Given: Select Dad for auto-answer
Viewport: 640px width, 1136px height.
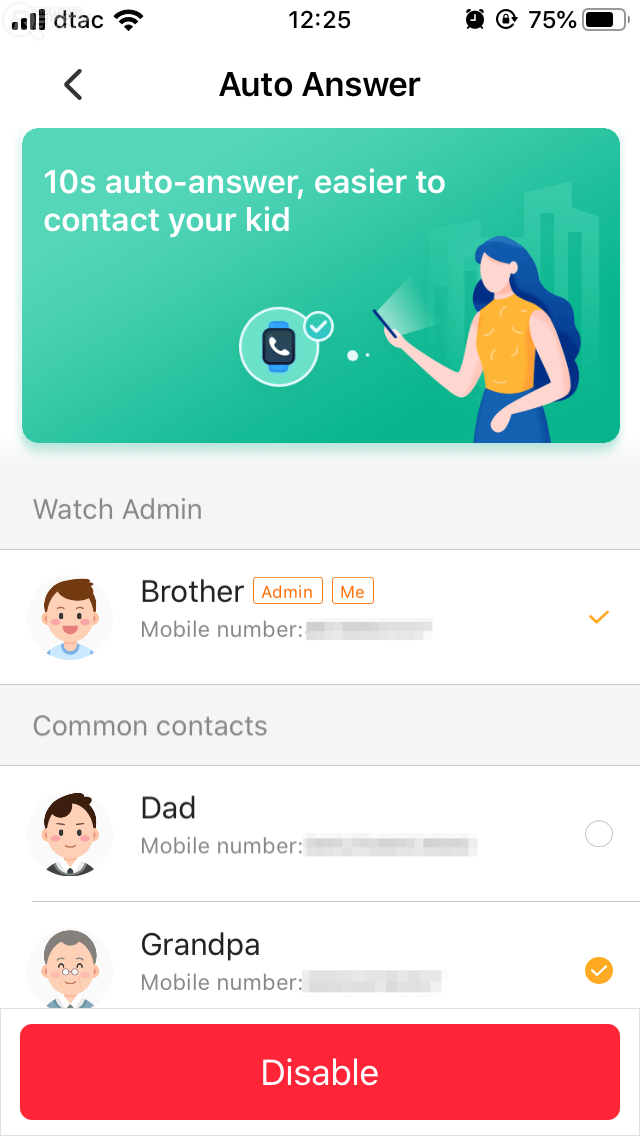Looking at the screenshot, I should [x=598, y=834].
